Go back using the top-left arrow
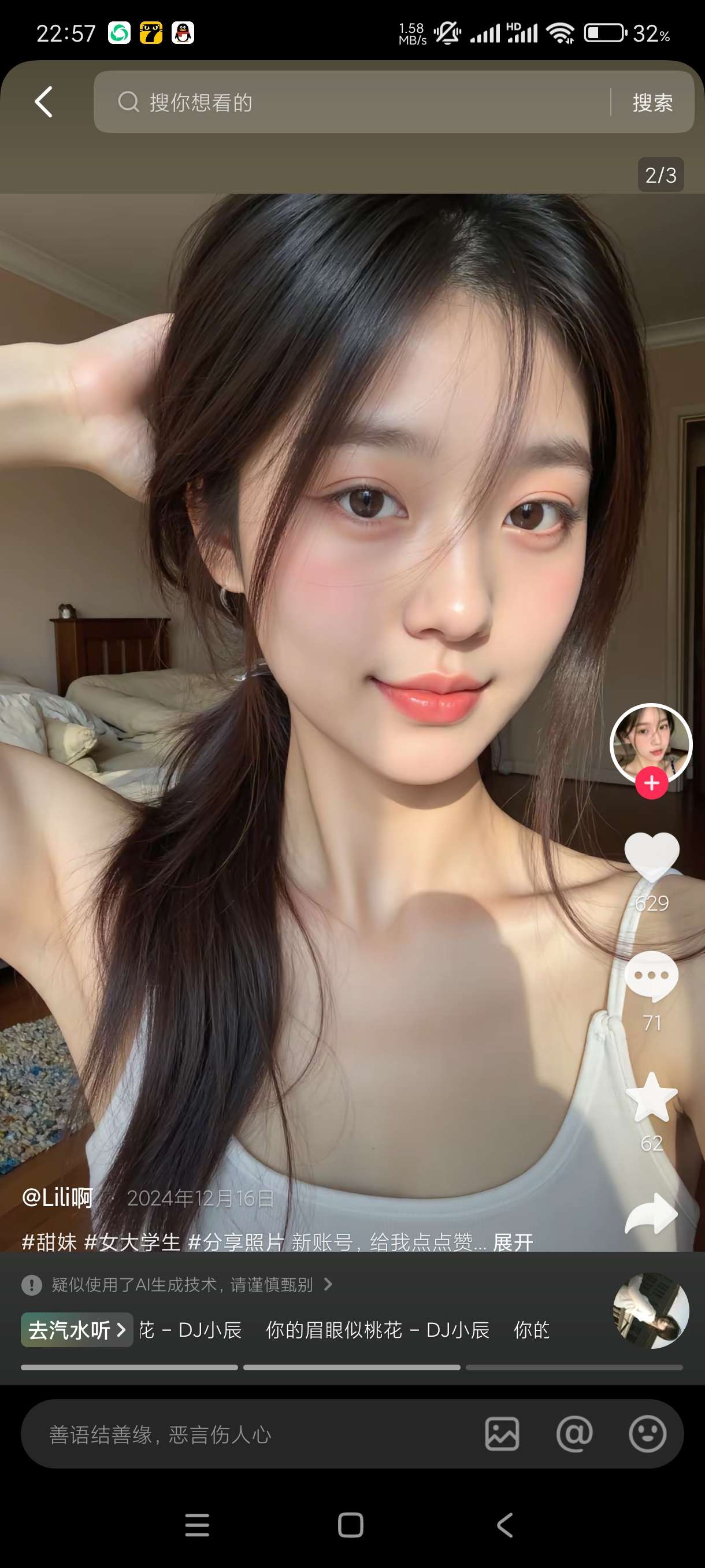Viewport: 705px width, 1568px height. point(44,102)
